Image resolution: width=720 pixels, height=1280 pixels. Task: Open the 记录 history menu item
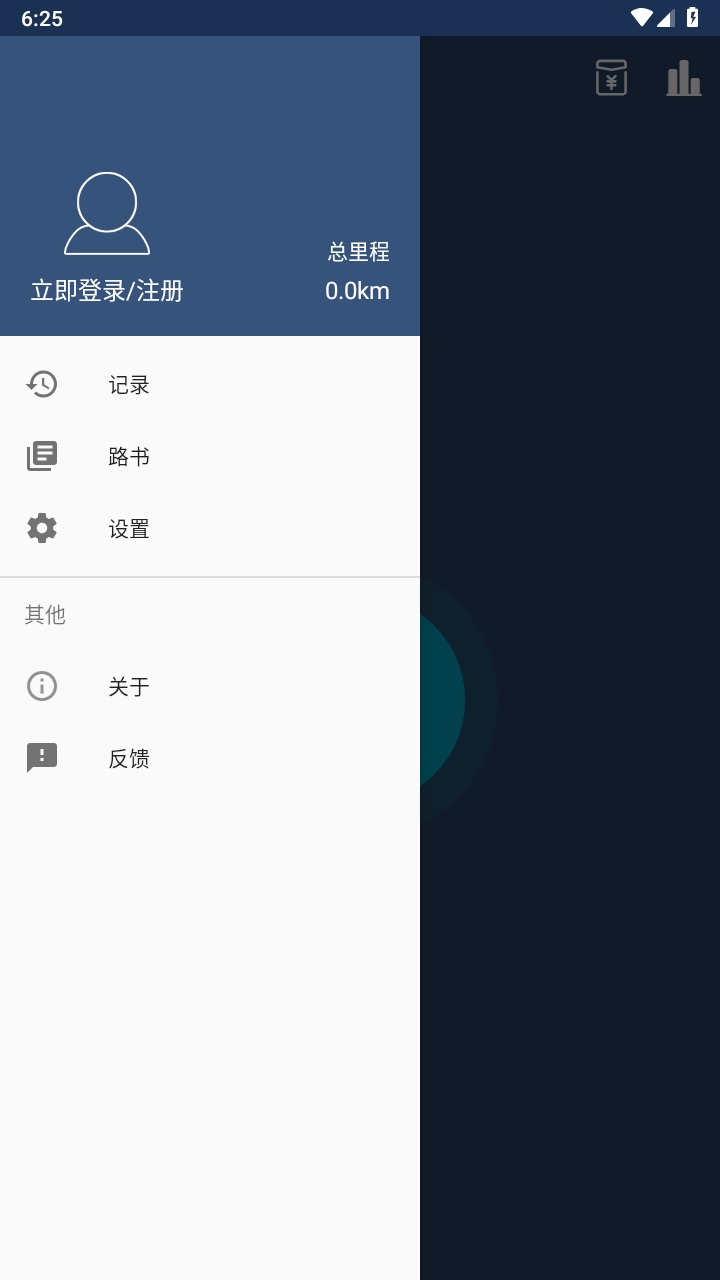(128, 385)
